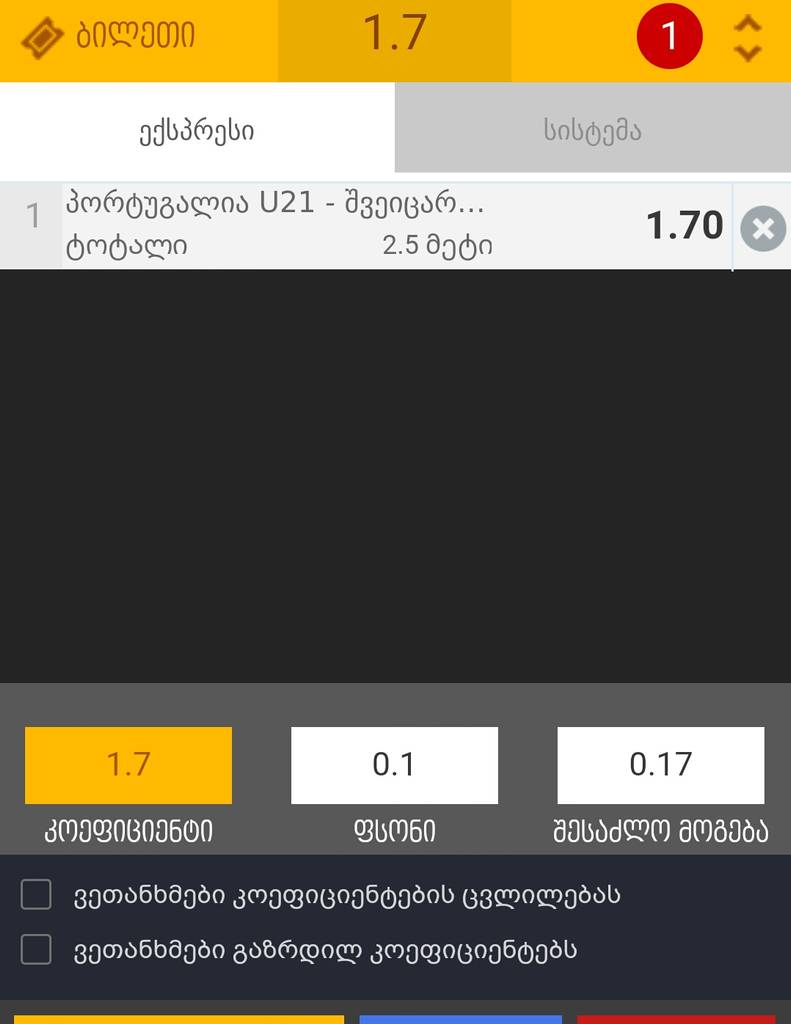The height and width of the screenshot is (1024, 791).
Task: Check ვეთანხმები კოეფიციენტების ცვლილებას
Action: [36, 895]
